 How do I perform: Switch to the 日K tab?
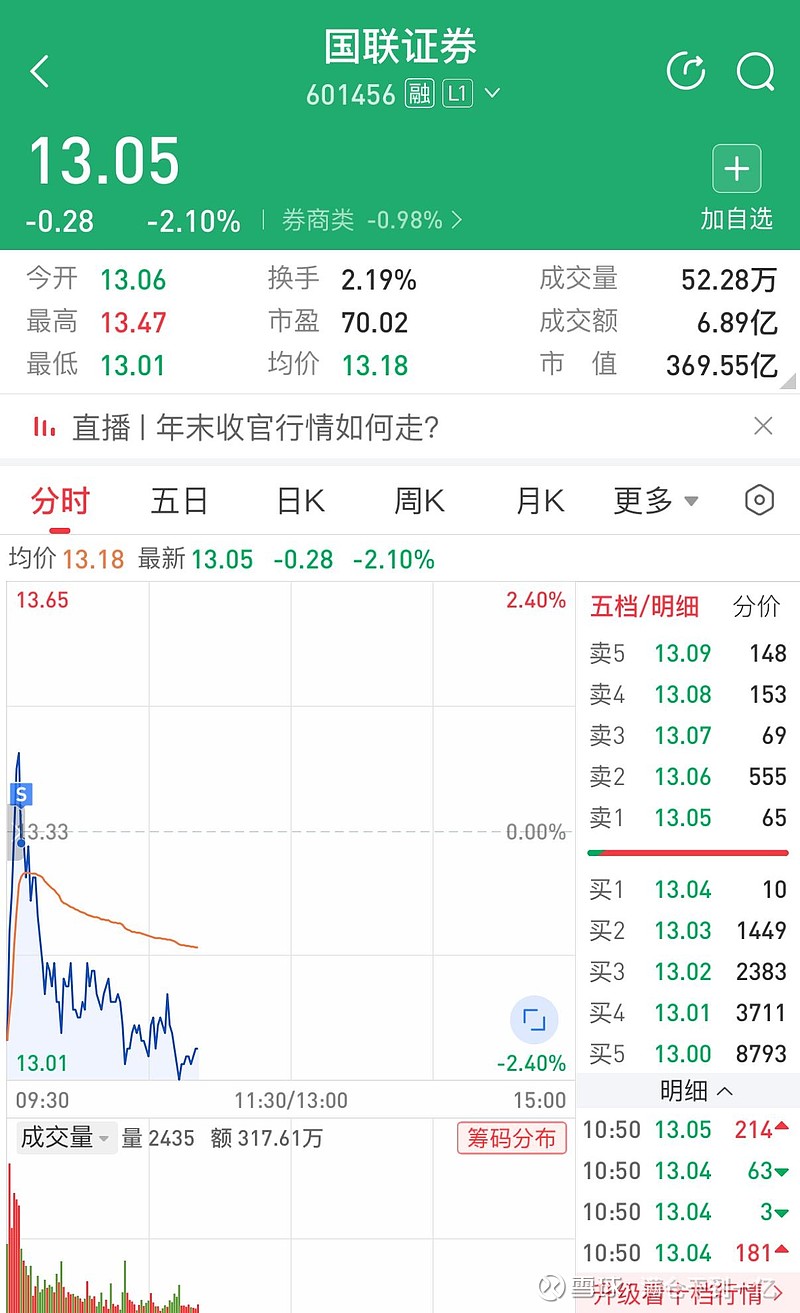click(298, 500)
